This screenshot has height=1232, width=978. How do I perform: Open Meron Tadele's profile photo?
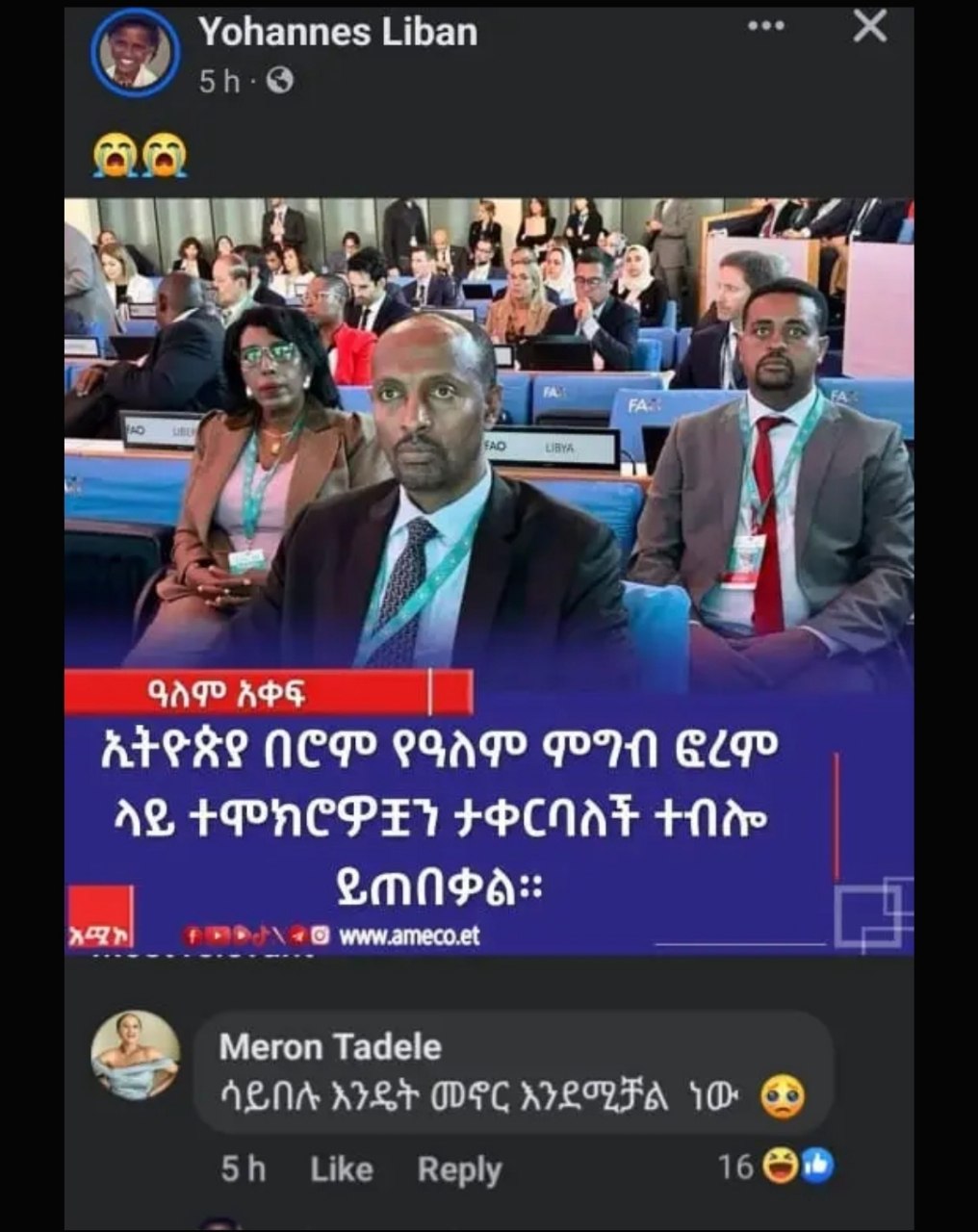click(x=135, y=1055)
